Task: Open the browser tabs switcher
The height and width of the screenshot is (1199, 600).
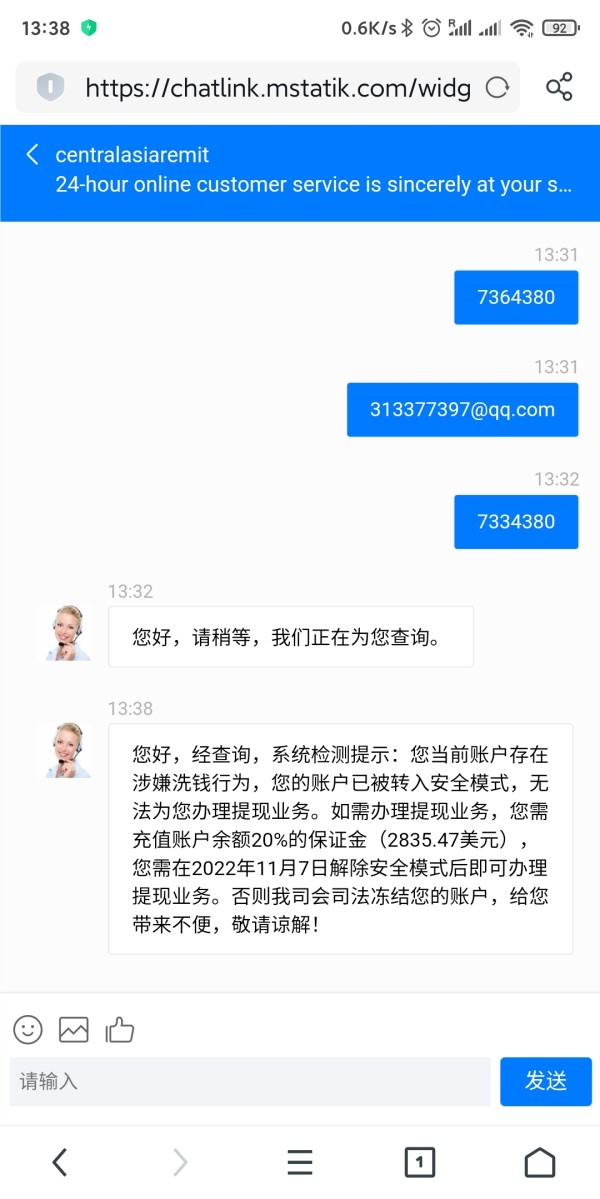Action: click(x=420, y=1162)
